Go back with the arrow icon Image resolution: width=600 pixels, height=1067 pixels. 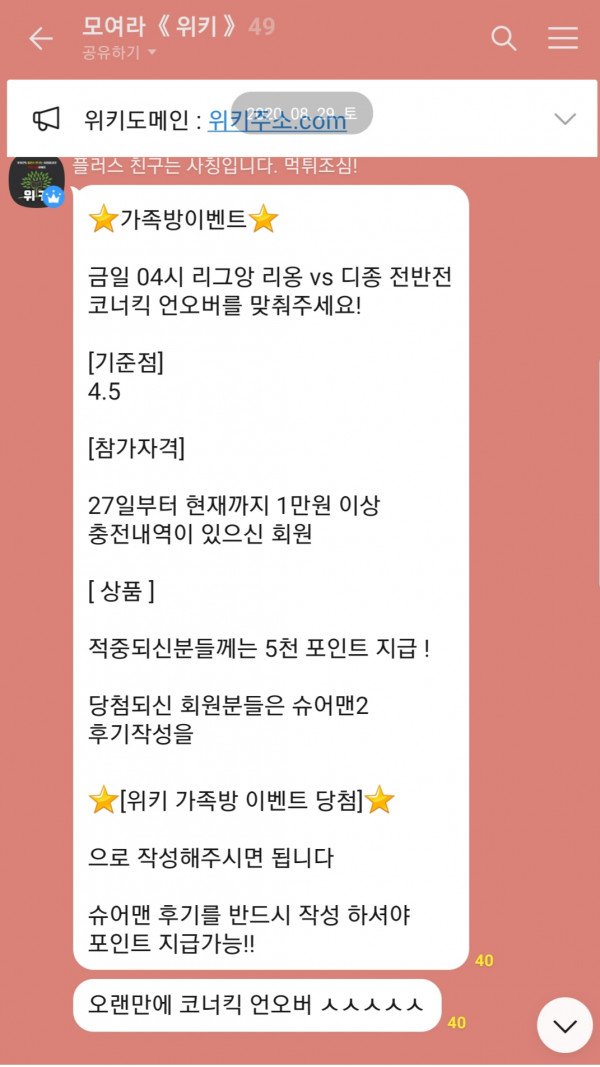[x=40, y=39]
